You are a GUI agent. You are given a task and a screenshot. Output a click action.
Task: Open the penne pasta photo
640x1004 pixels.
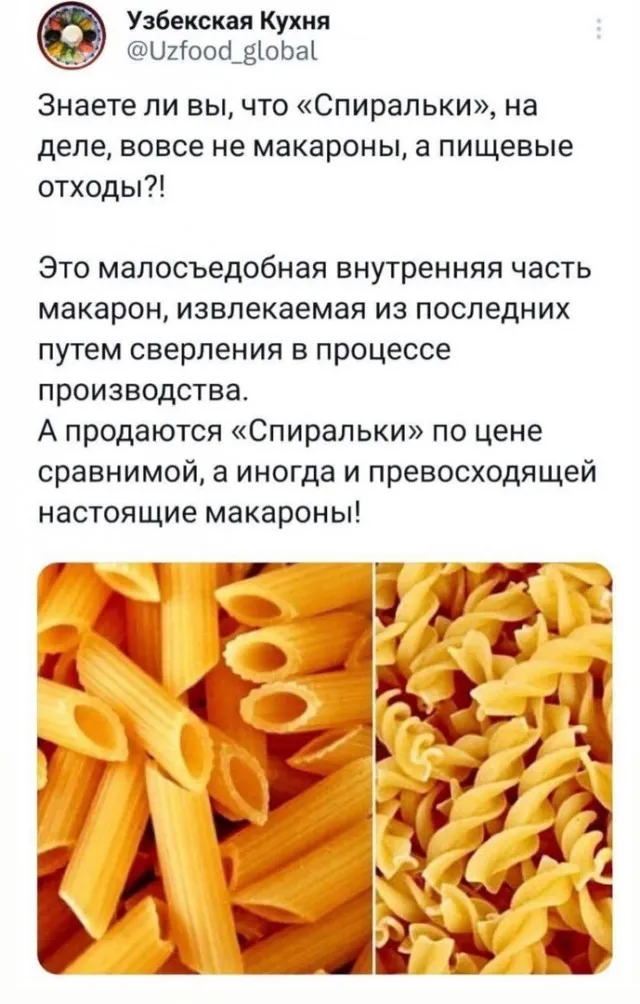coord(204,767)
